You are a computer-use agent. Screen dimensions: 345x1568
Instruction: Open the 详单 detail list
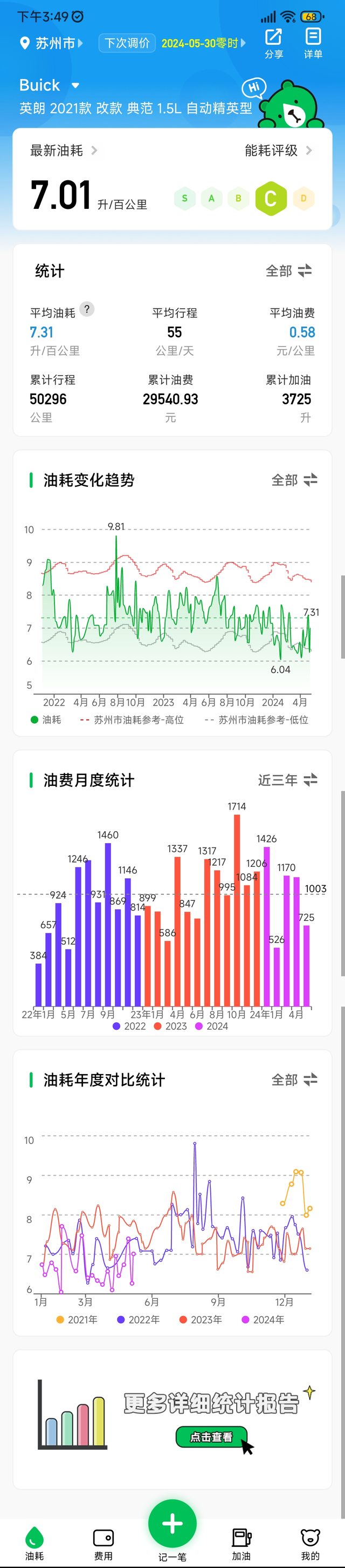313,43
